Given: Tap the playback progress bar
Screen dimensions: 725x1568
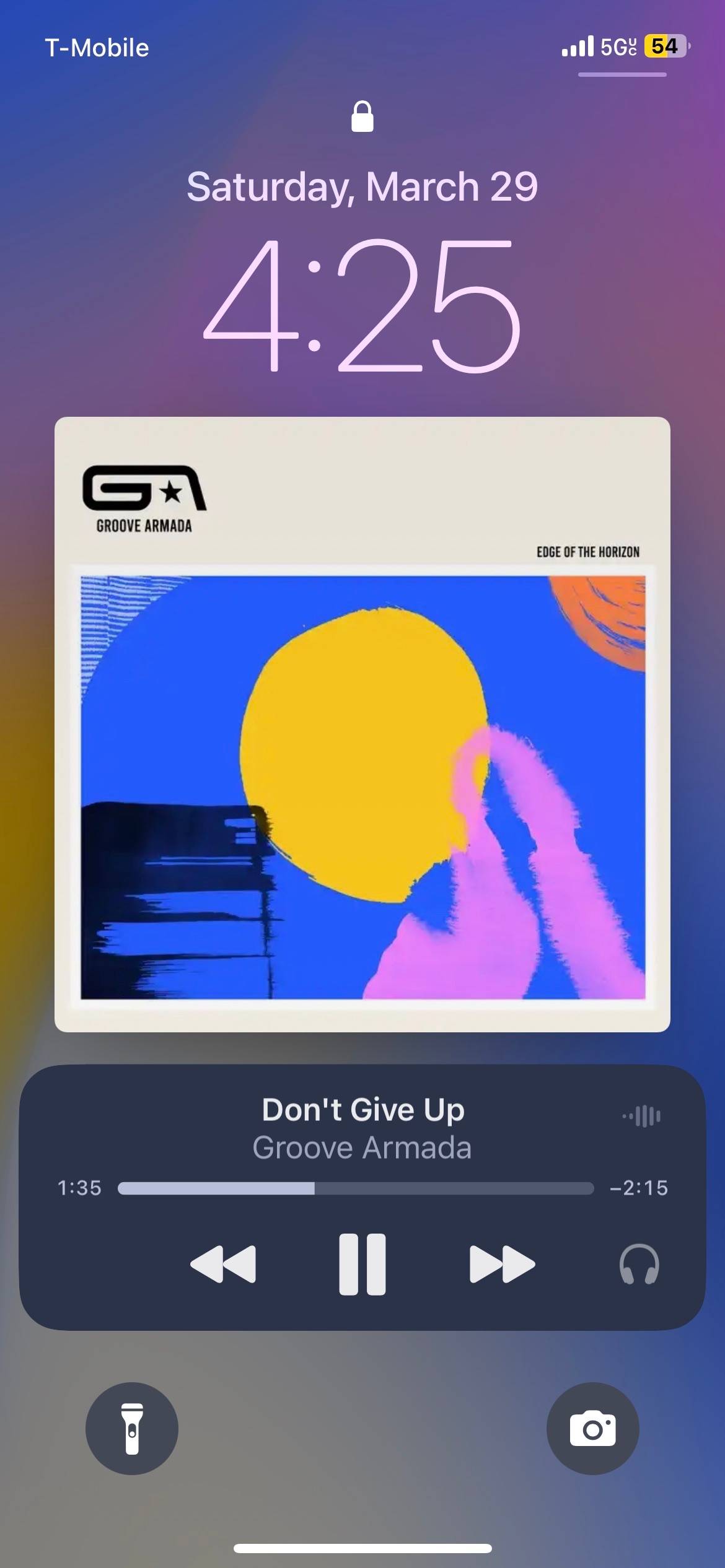Looking at the screenshot, I should (356, 1188).
